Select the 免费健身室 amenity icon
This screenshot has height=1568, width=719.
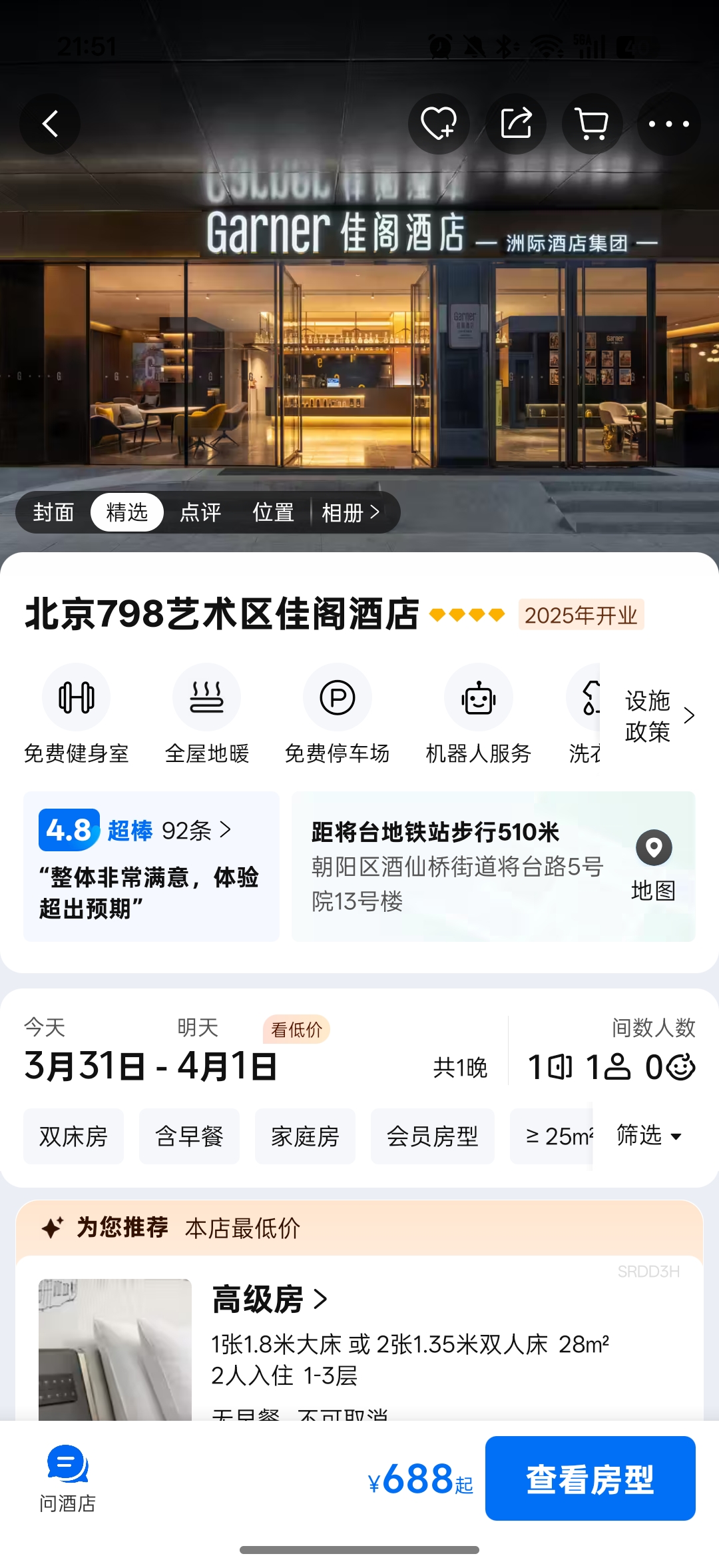click(75, 697)
